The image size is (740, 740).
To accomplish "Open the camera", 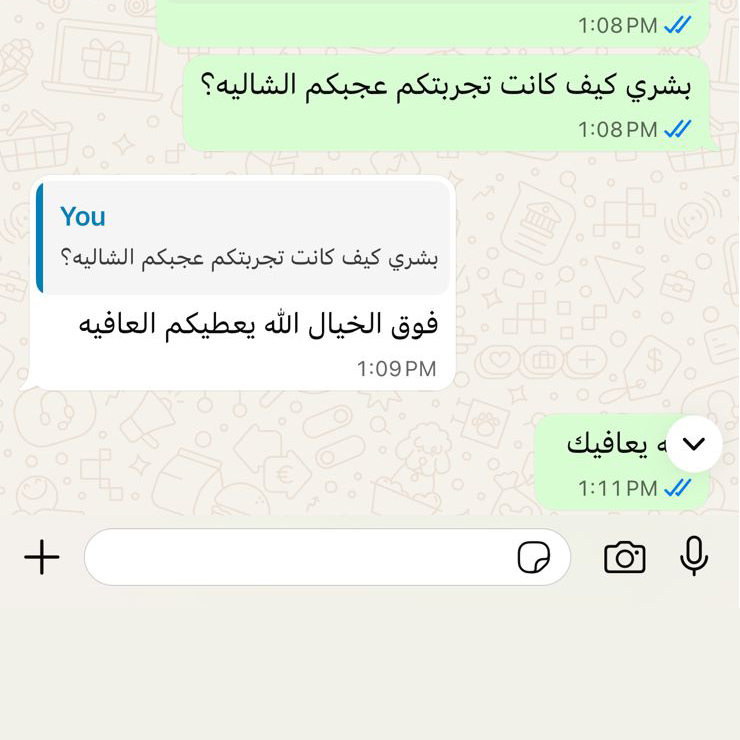I will pos(625,557).
